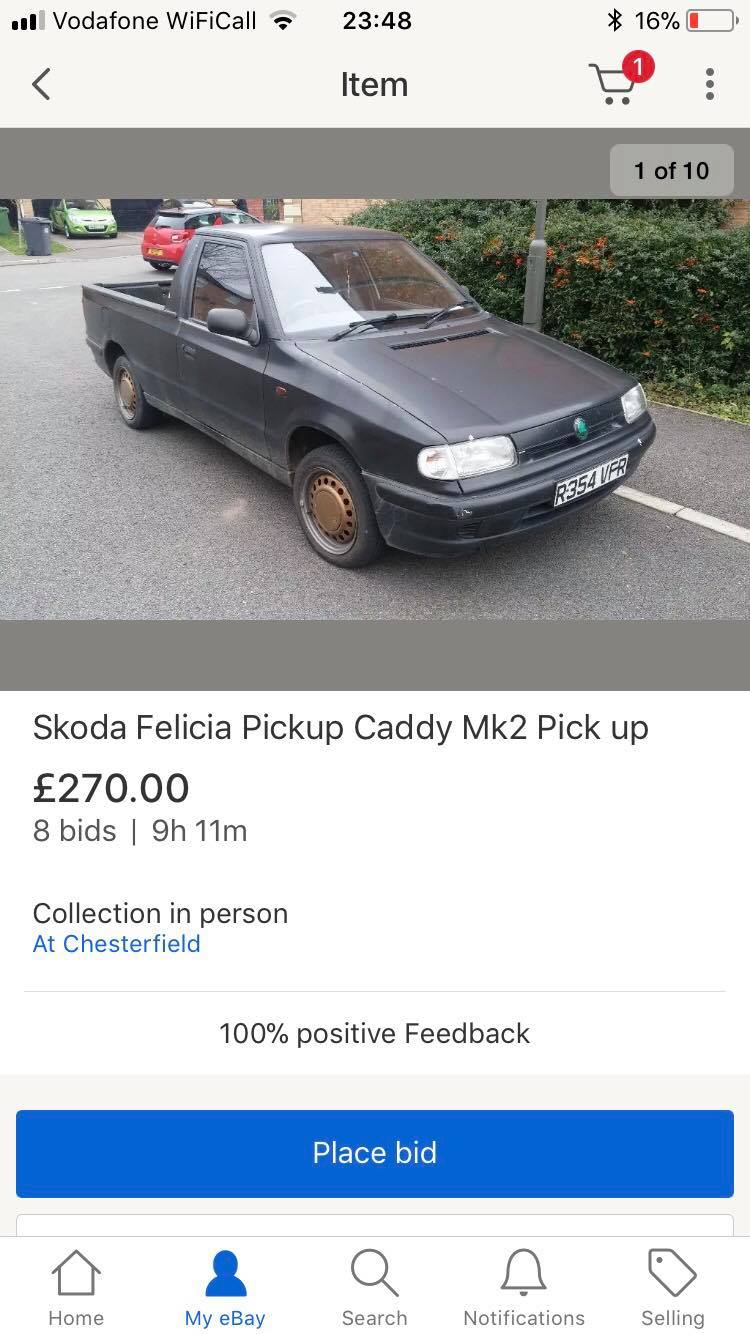View the Skoda Felicia listing photo
Image resolution: width=750 pixels, height=1334 pixels.
tap(375, 408)
